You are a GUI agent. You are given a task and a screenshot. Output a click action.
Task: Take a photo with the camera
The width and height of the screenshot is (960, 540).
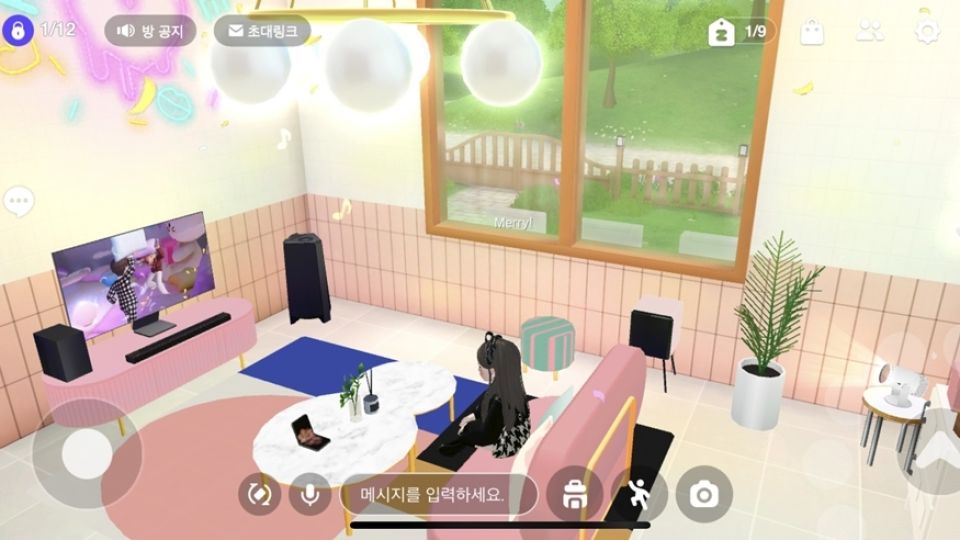point(704,494)
